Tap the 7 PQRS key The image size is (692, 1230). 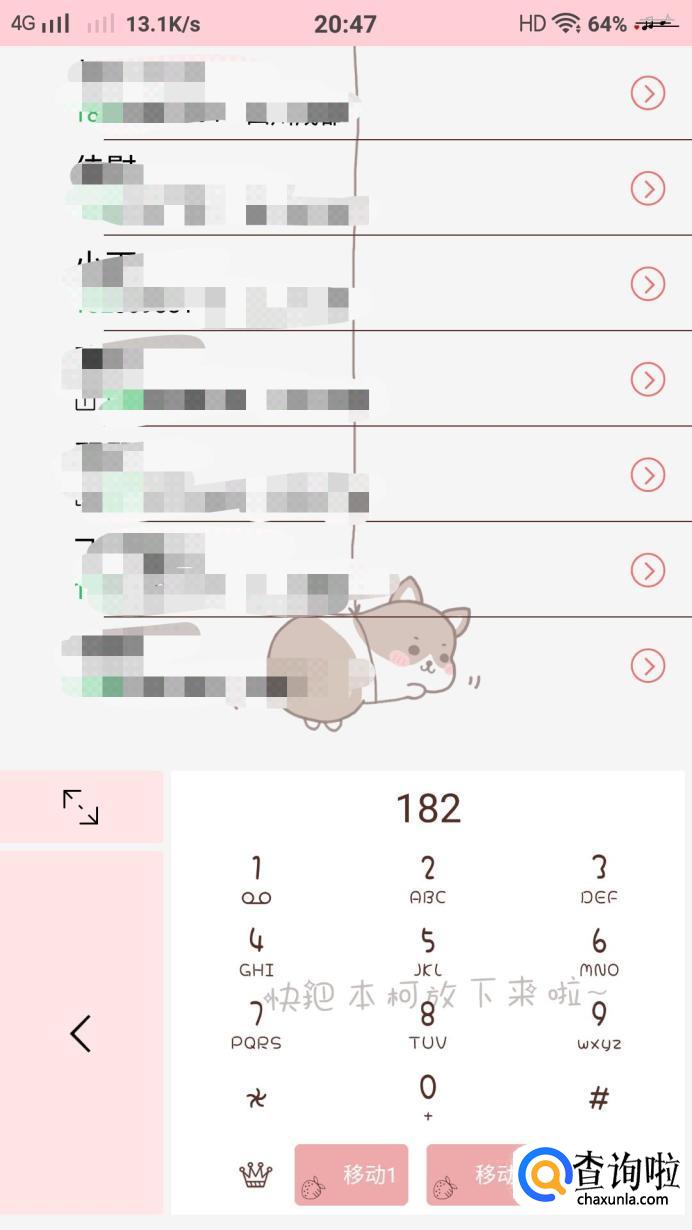[x=256, y=1025]
